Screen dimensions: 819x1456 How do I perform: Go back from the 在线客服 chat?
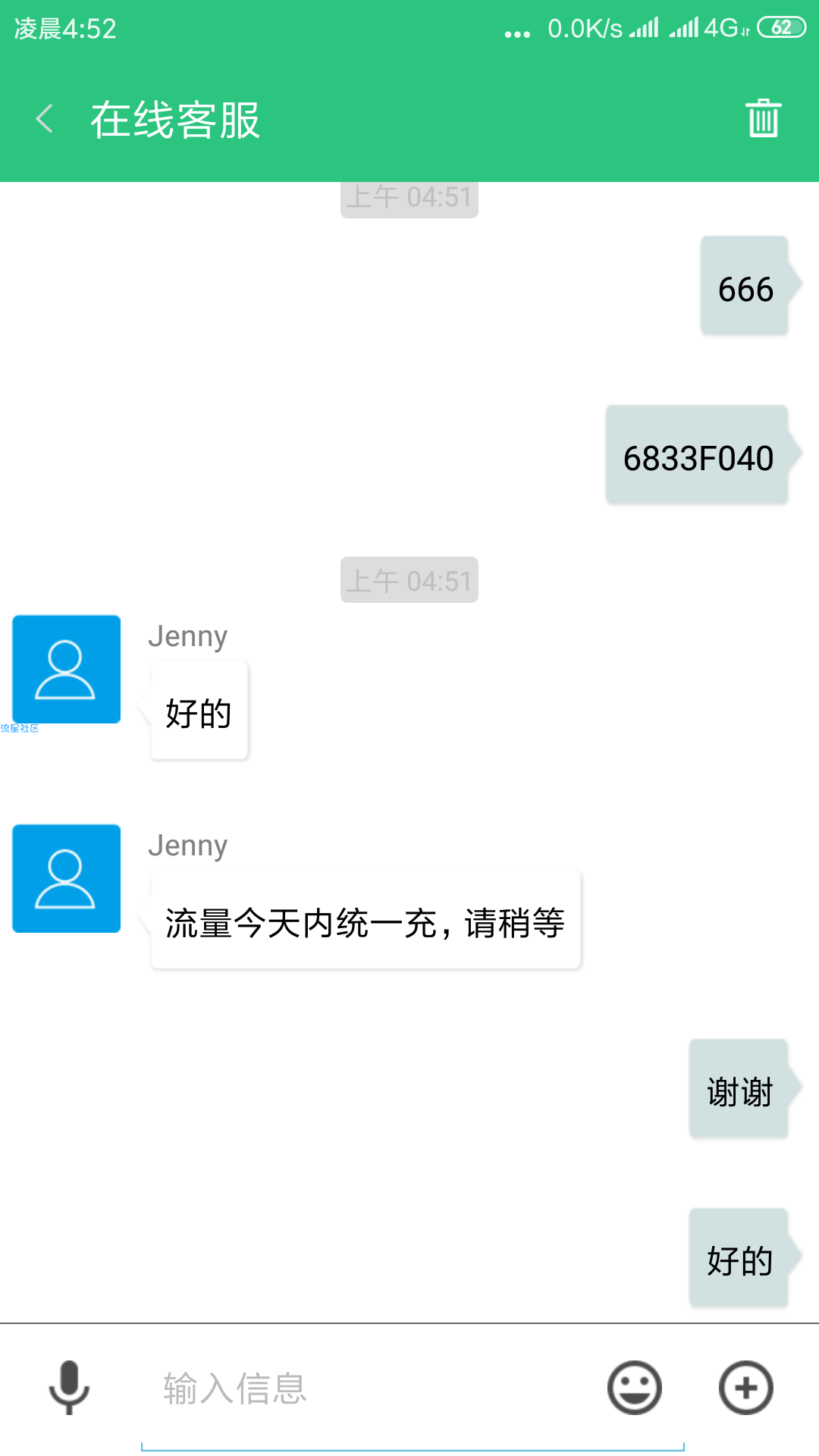pos(45,119)
